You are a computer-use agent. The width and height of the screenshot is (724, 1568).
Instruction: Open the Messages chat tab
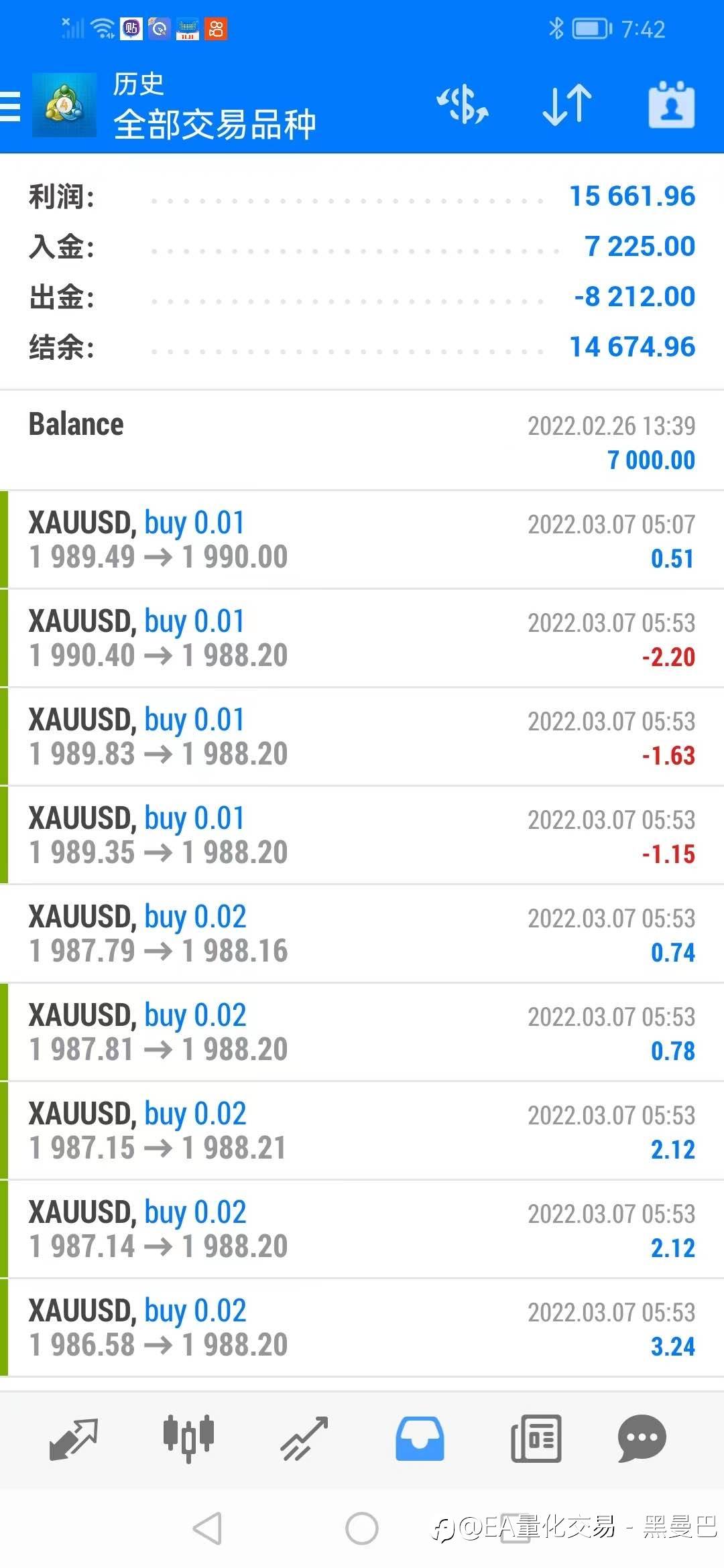tap(642, 1439)
